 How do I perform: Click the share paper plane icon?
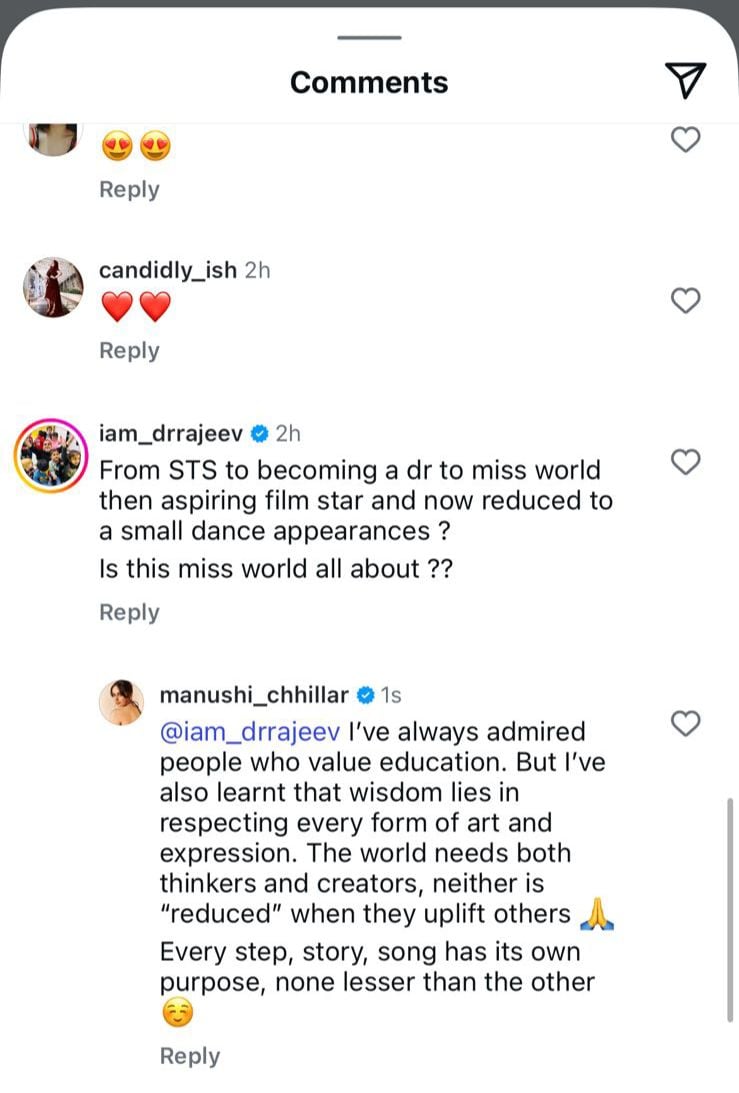pyautogui.click(x=686, y=82)
